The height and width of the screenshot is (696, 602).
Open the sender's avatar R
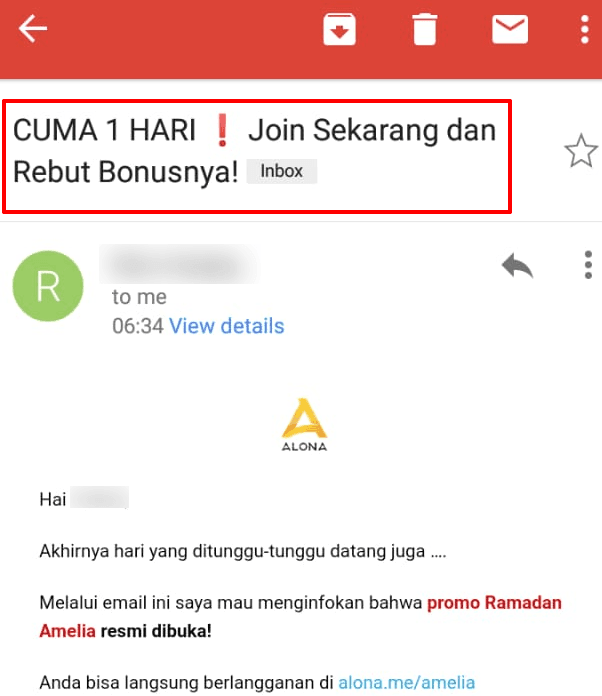click(x=47, y=285)
